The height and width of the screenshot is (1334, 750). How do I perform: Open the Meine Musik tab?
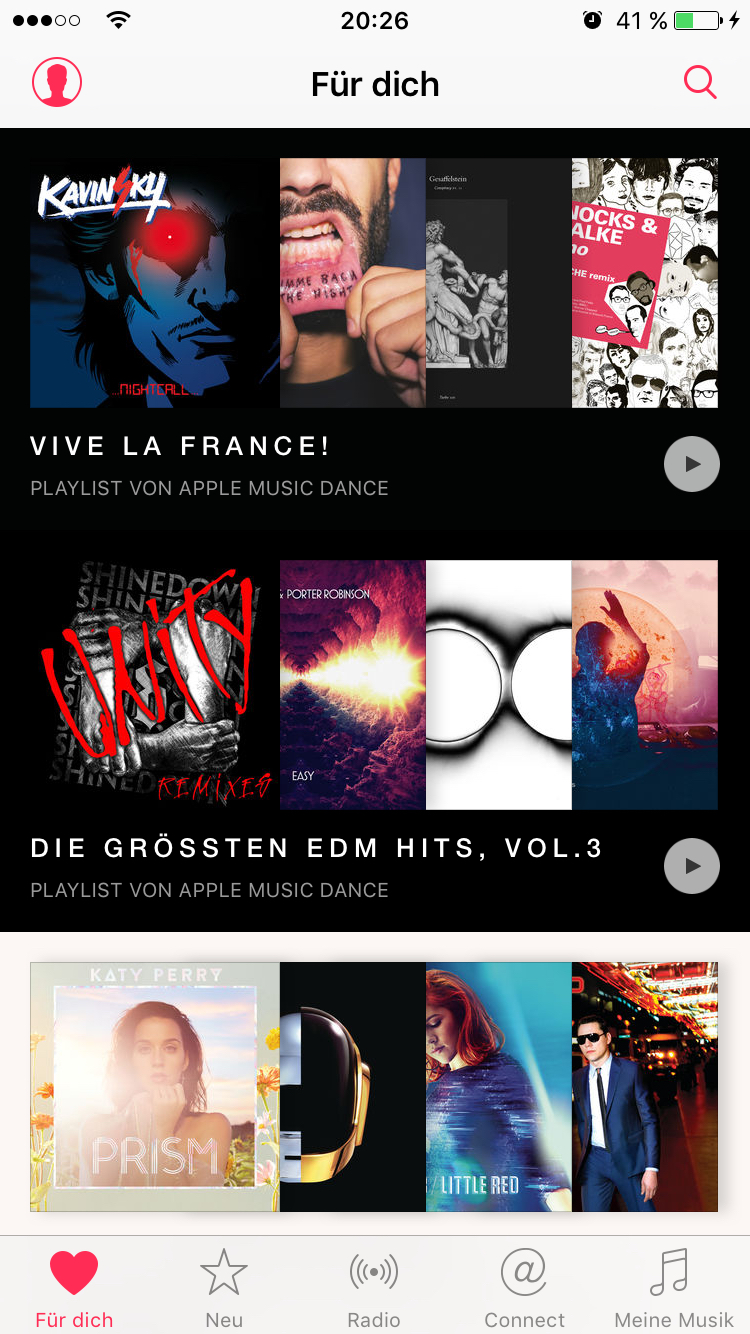click(674, 1288)
